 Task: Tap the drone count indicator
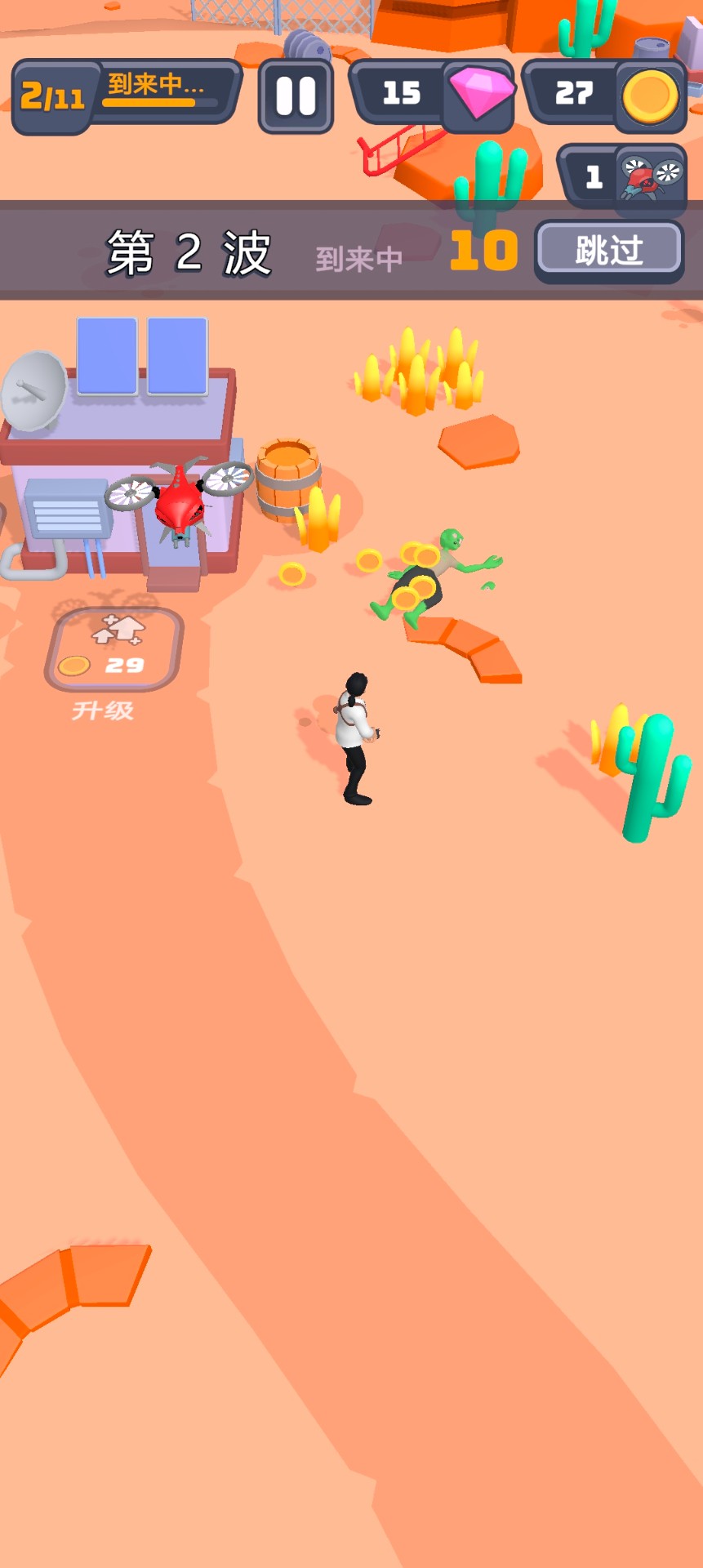pos(622,177)
